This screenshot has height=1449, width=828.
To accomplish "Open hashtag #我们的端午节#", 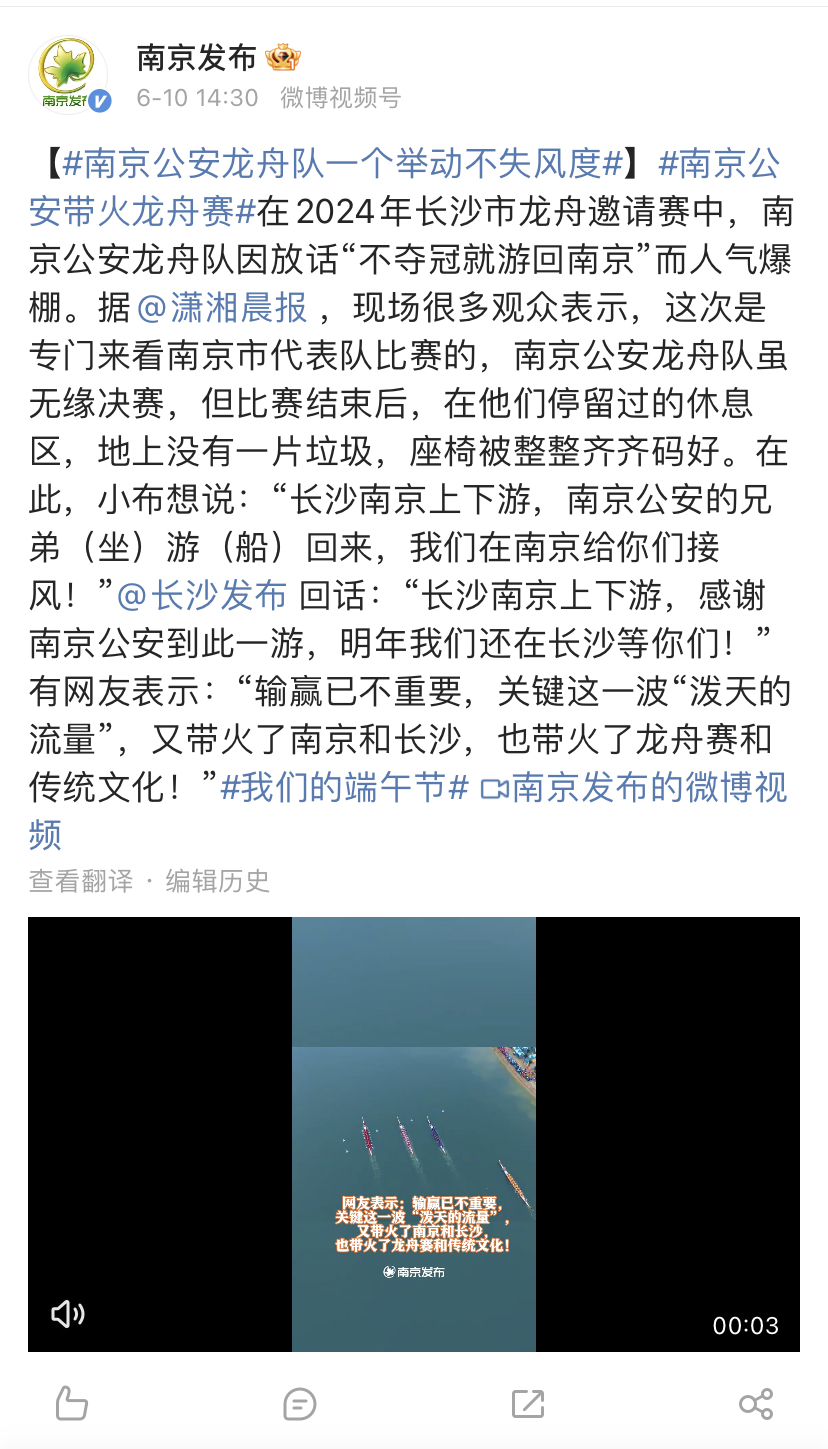I will (344, 787).
